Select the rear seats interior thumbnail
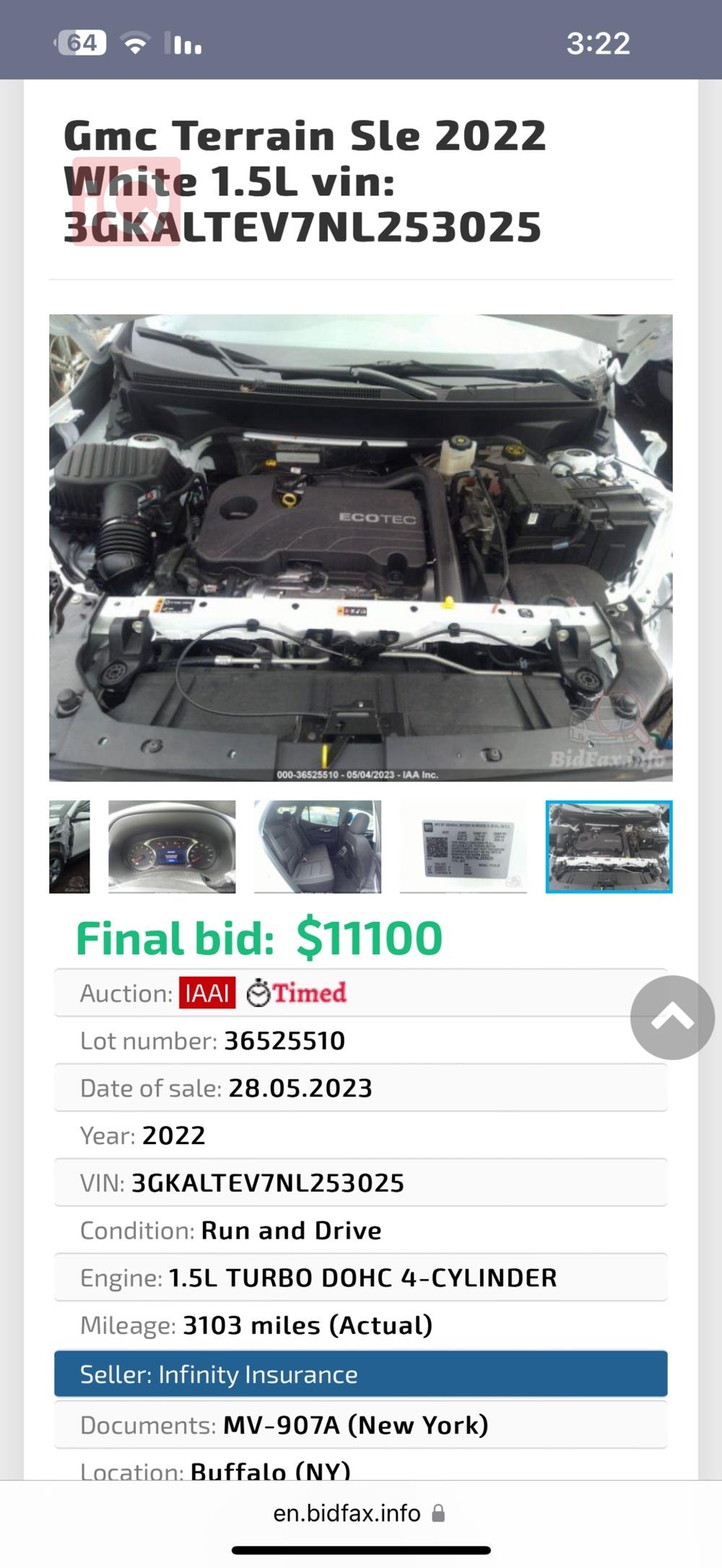Screen dimensions: 722x1568 pyautogui.click(x=318, y=846)
